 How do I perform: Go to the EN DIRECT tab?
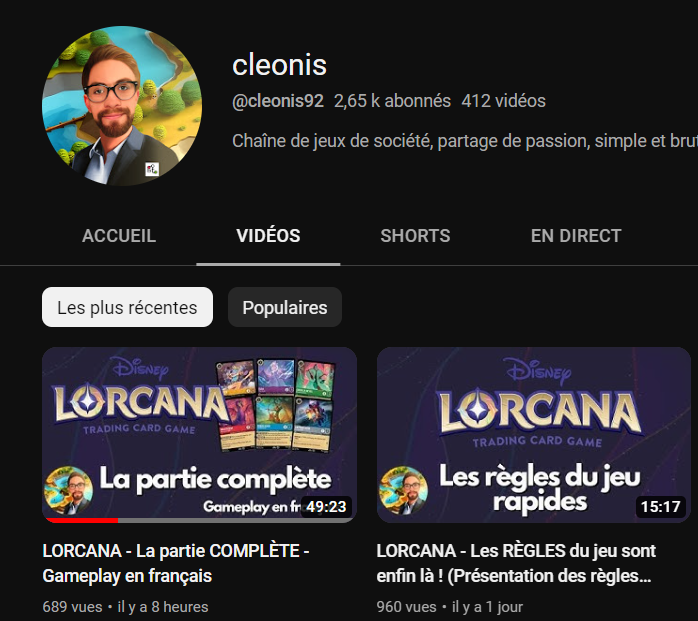576,236
